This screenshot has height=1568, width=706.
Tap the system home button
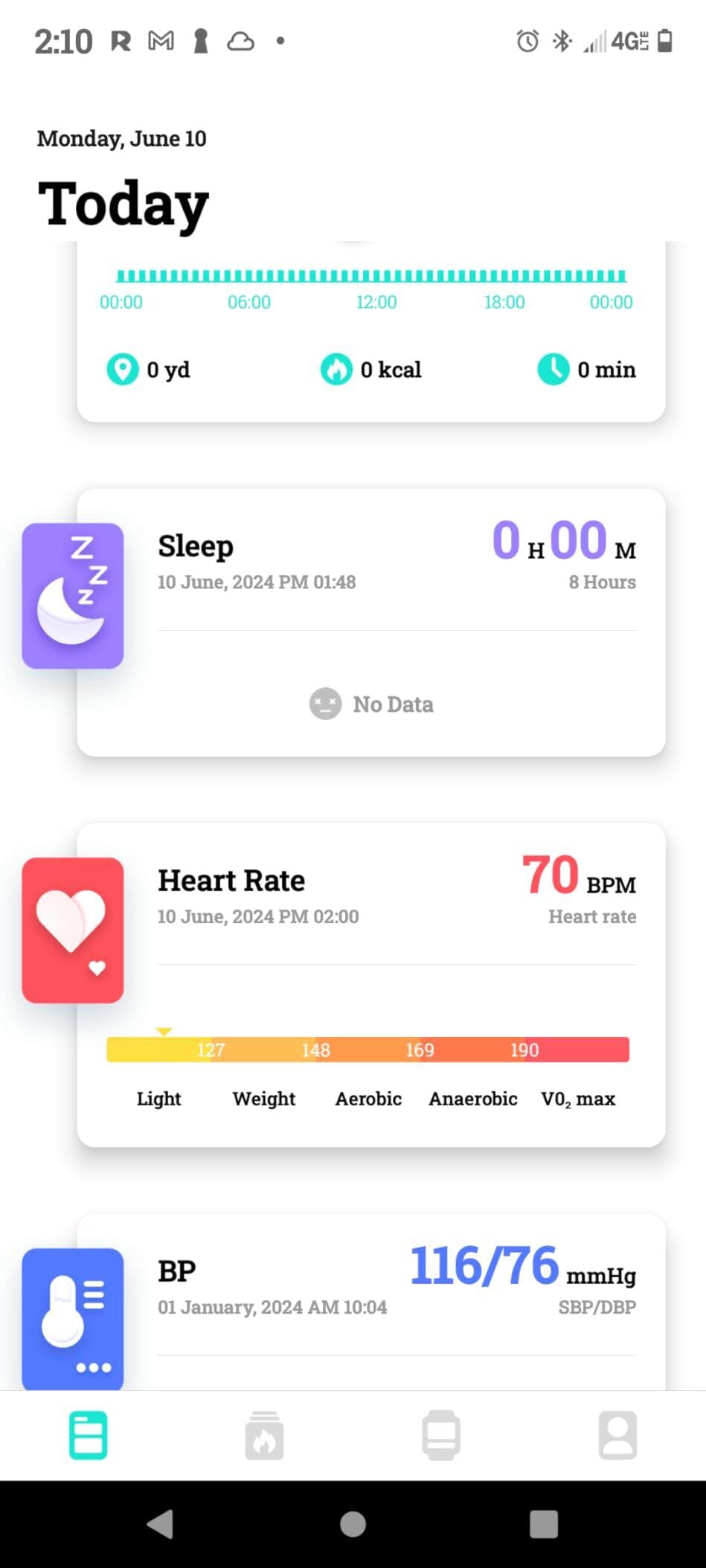click(x=353, y=1524)
